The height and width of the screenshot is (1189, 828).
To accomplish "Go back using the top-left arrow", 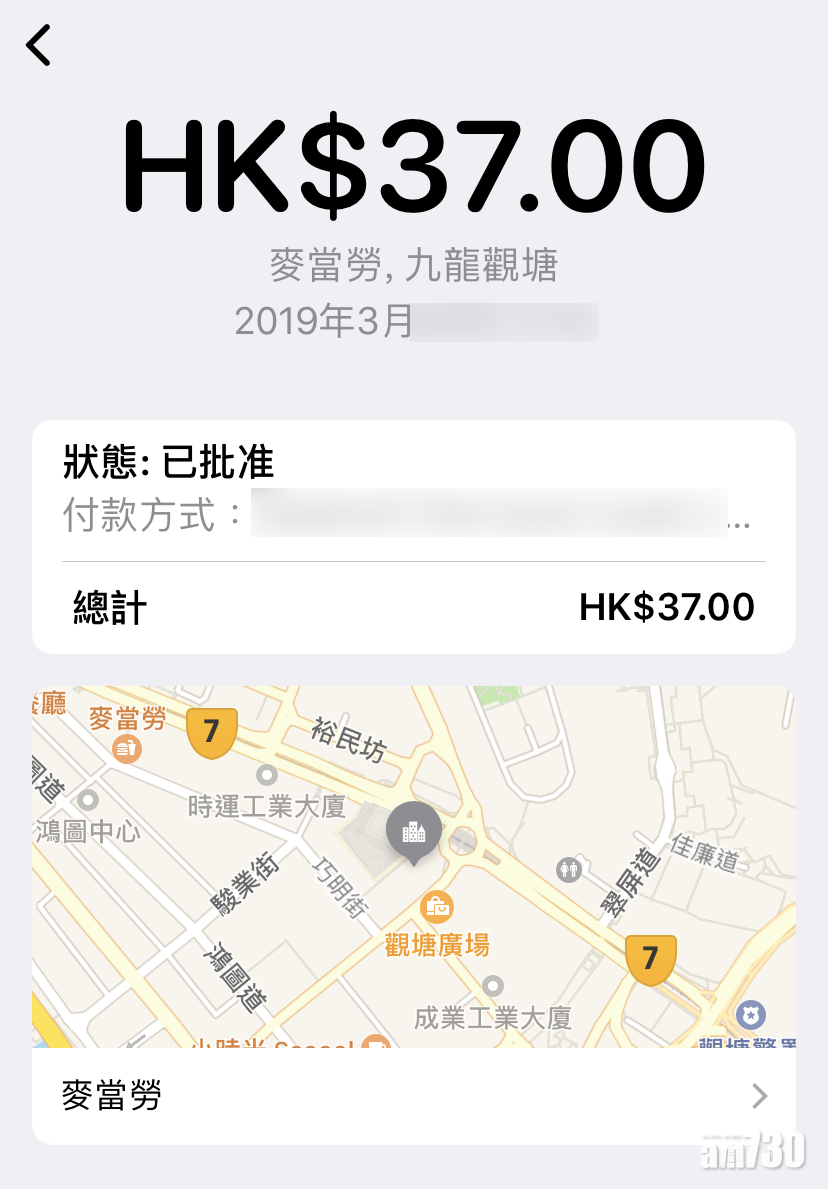I will click(39, 46).
